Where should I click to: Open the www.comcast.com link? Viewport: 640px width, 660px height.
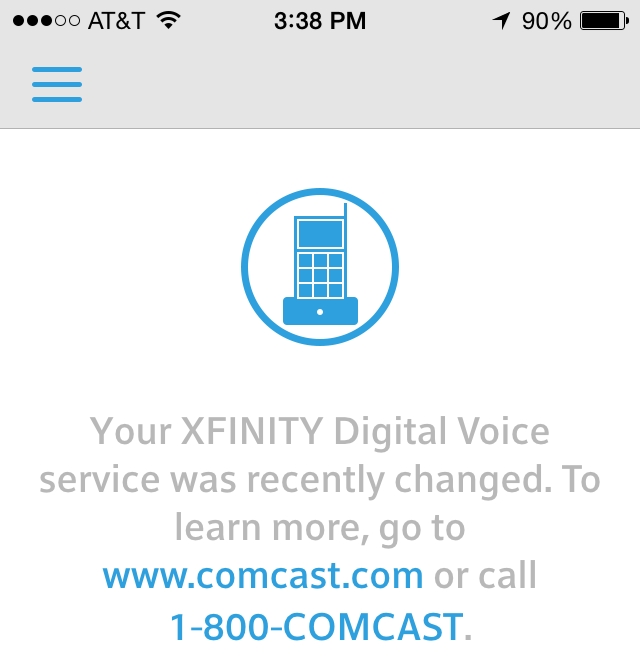click(x=262, y=576)
